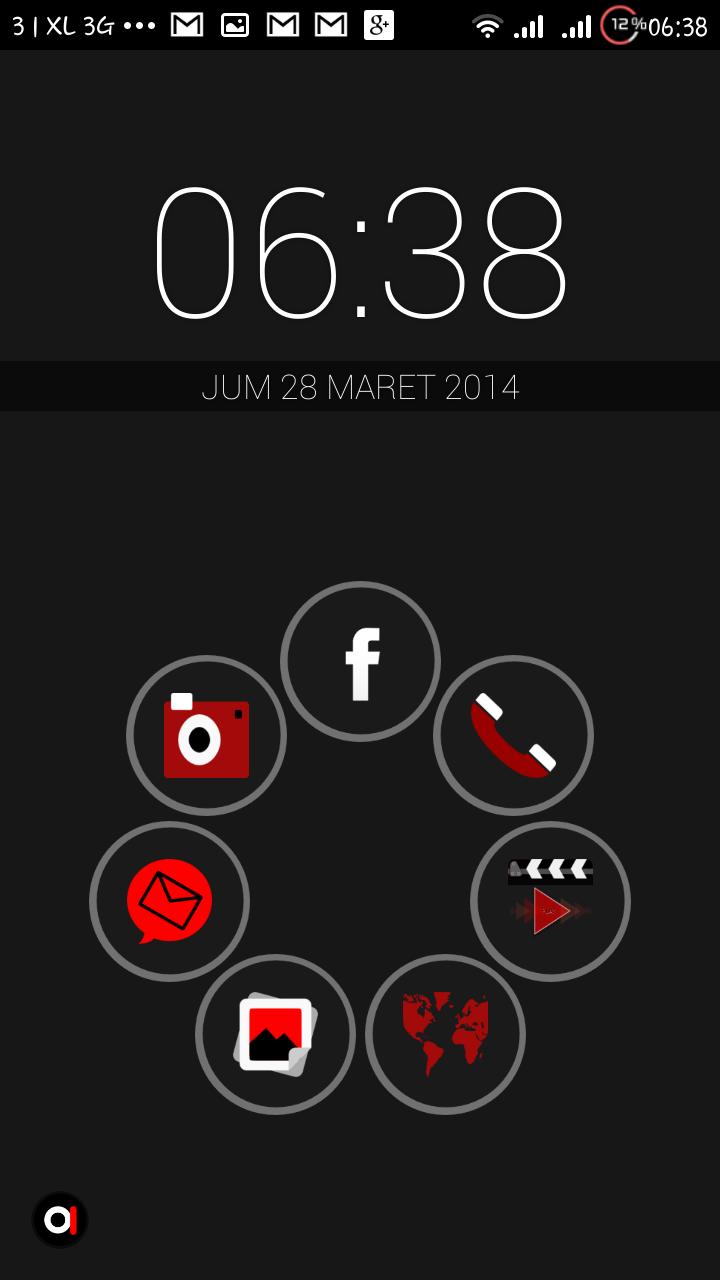Open the Video player shortcut
Viewport: 720px width, 1280px height.
[x=550, y=901]
